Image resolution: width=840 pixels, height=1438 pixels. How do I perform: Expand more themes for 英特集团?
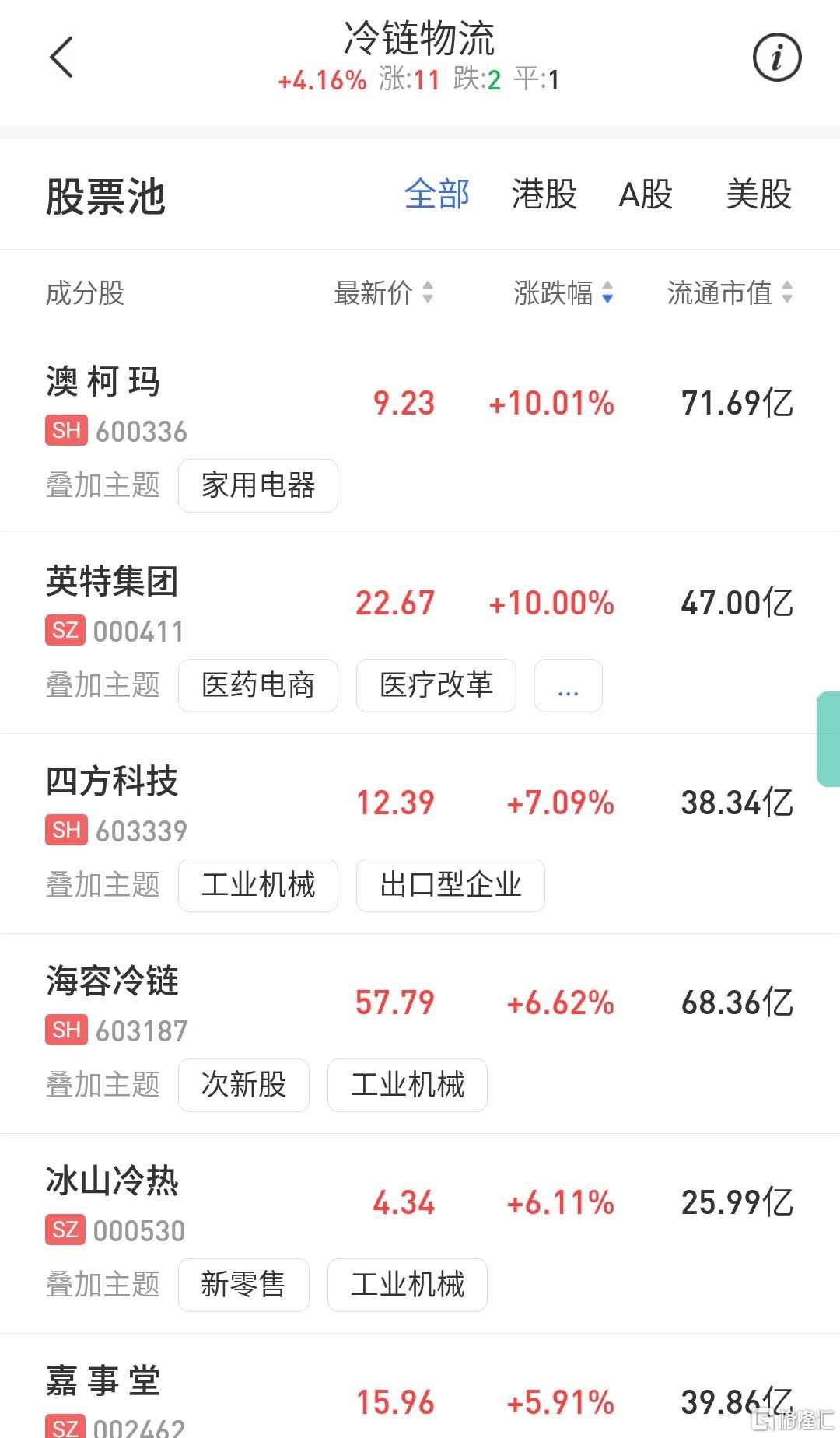569,685
